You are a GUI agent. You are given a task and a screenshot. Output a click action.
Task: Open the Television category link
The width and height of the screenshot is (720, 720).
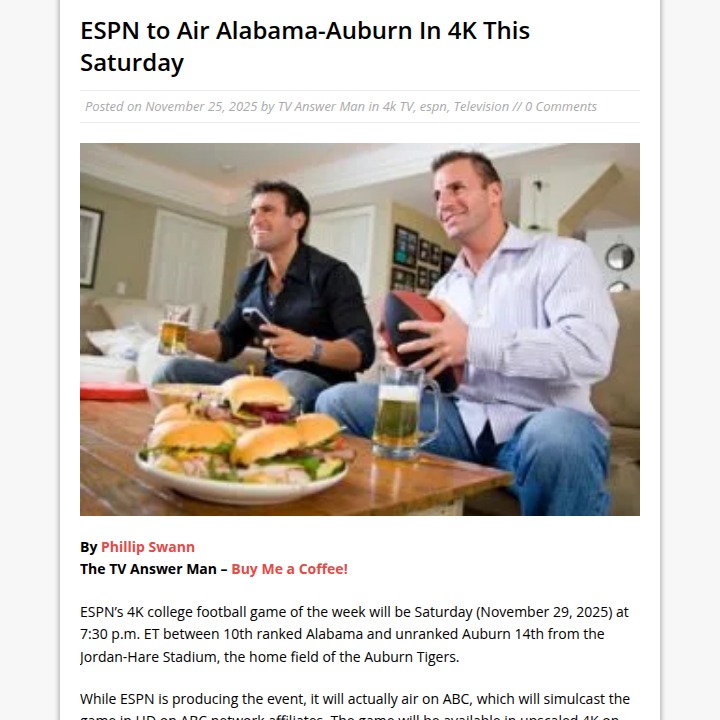[x=481, y=106]
